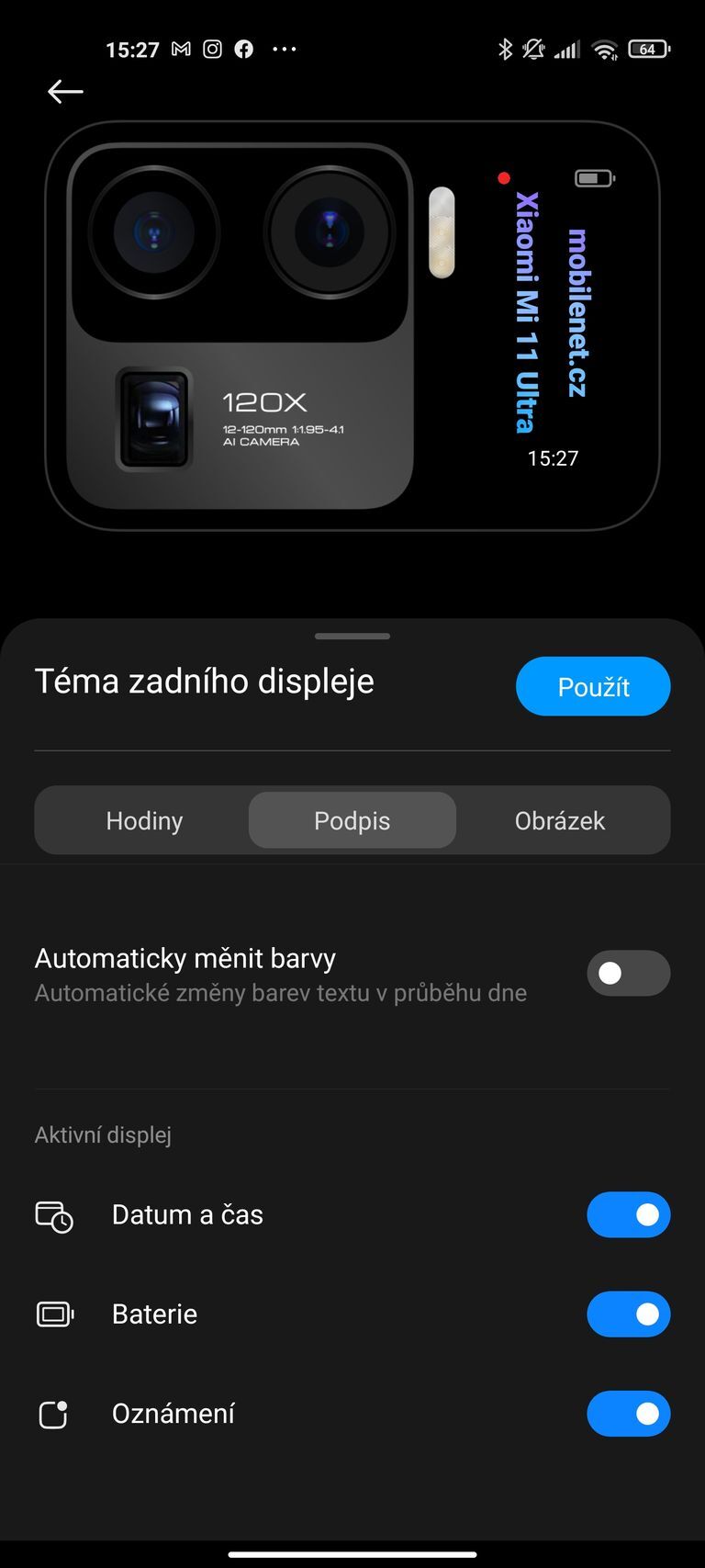Disable the Datum a čas switch
Image resolution: width=705 pixels, height=1568 pixels.
click(629, 1214)
